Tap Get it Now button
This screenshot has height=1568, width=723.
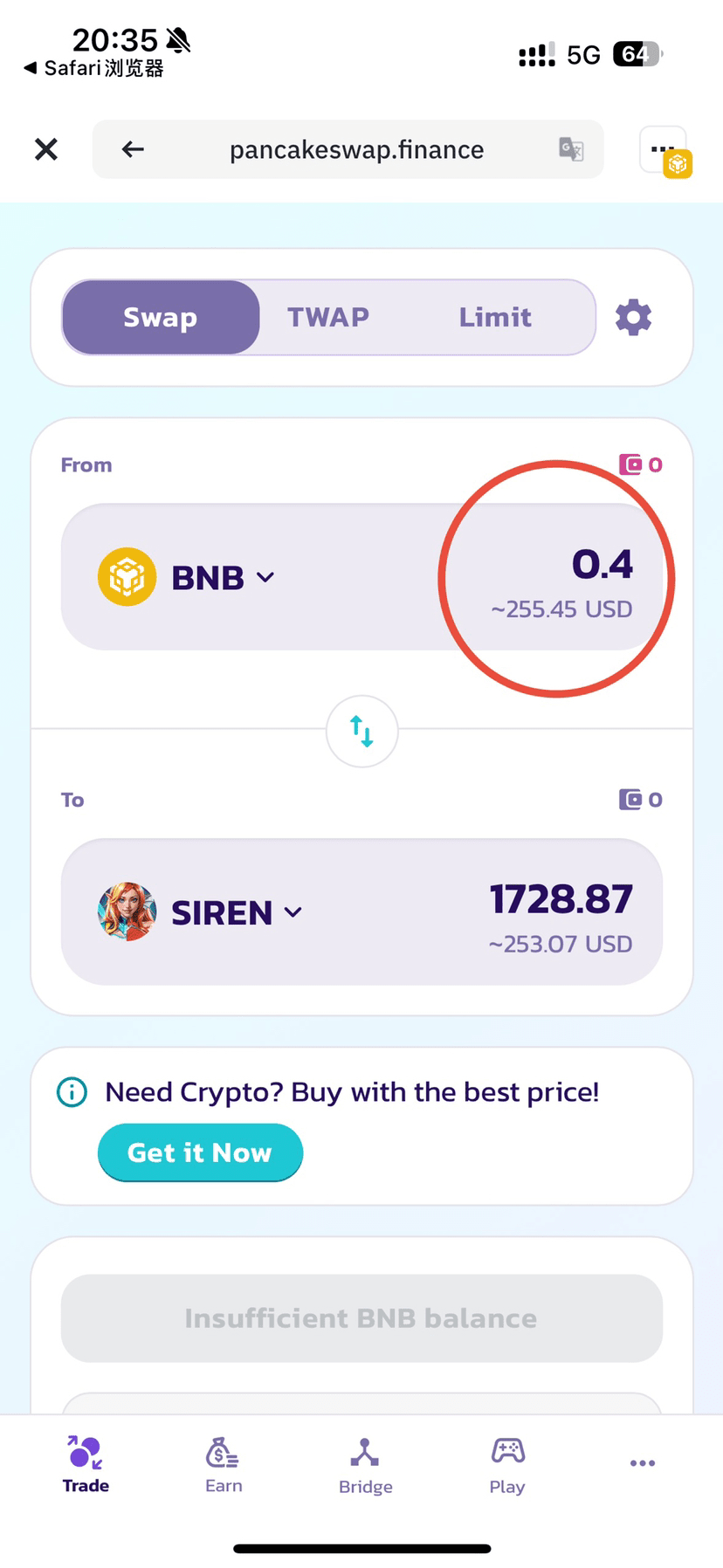click(x=200, y=1152)
